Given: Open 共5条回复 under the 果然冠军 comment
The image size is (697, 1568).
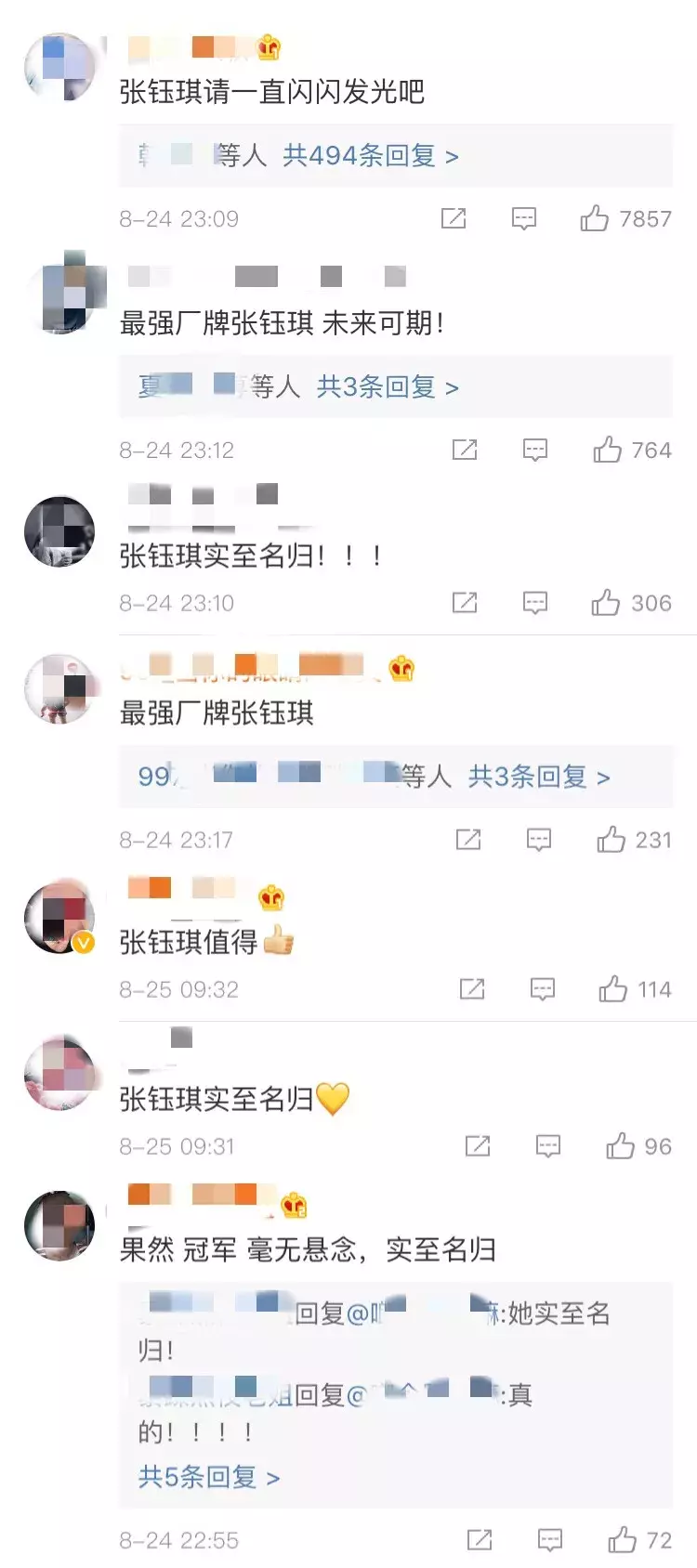Looking at the screenshot, I should click(x=208, y=1477).
